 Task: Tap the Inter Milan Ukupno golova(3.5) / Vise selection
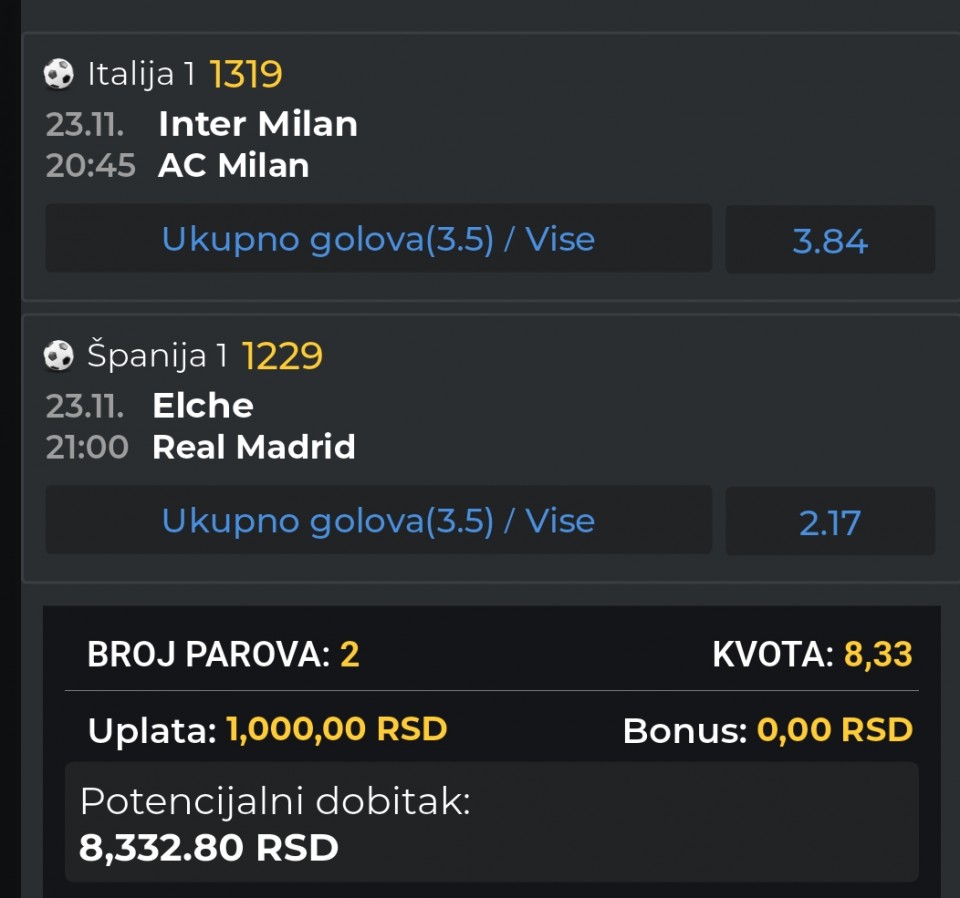(x=378, y=239)
